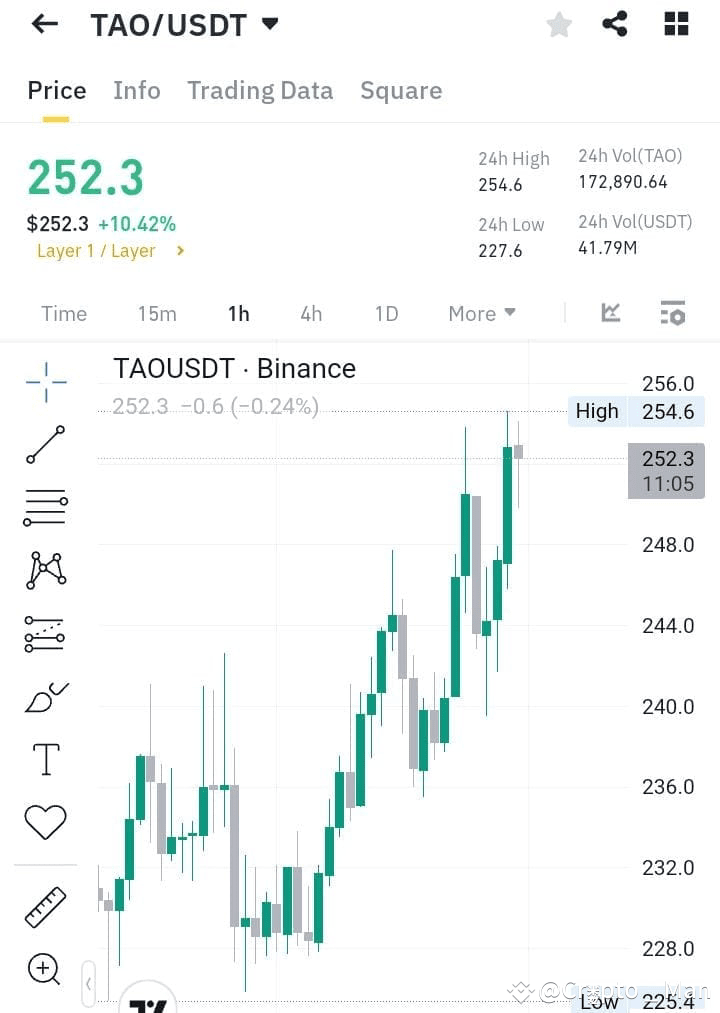Click the chart's horizontal scrollbar

pos(90,985)
